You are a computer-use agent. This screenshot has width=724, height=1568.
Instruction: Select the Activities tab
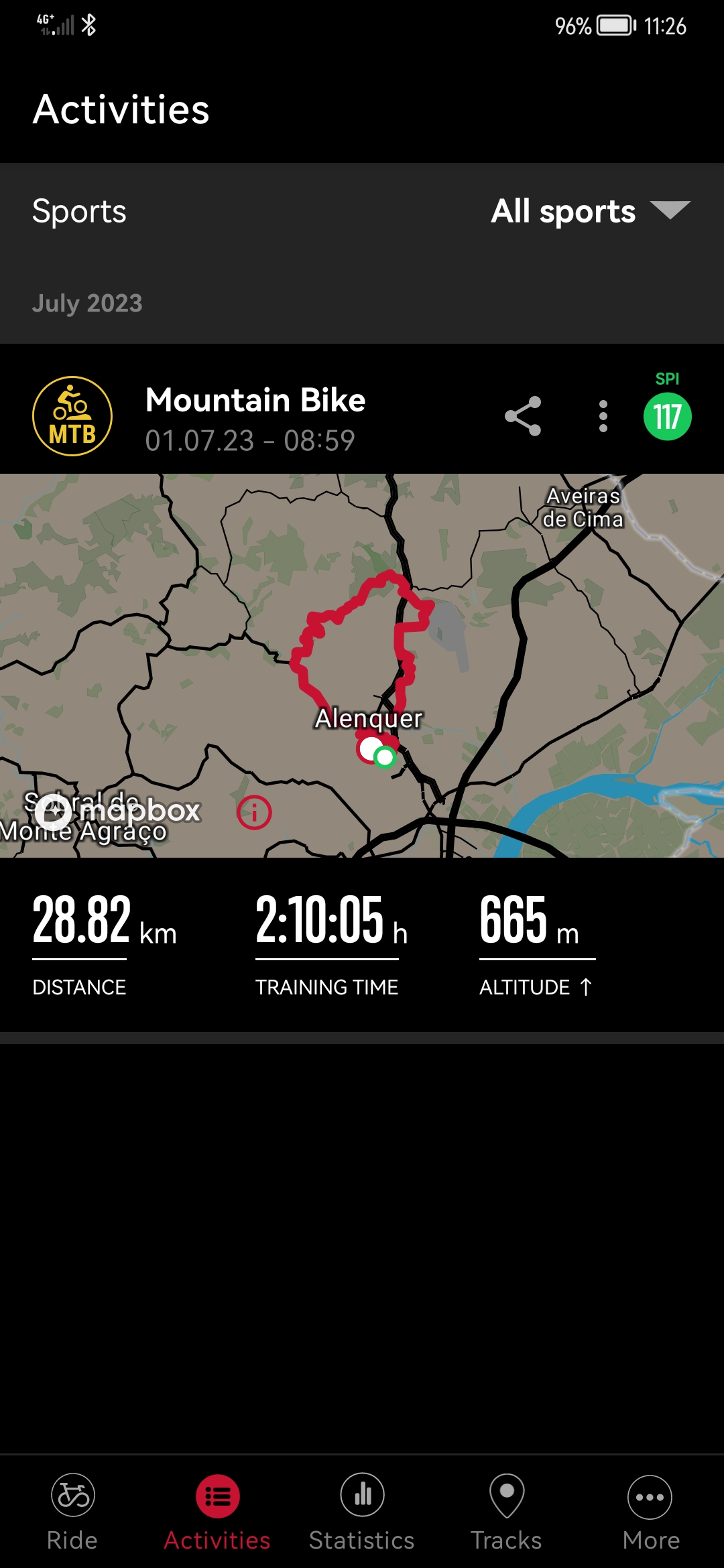(217, 1512)
